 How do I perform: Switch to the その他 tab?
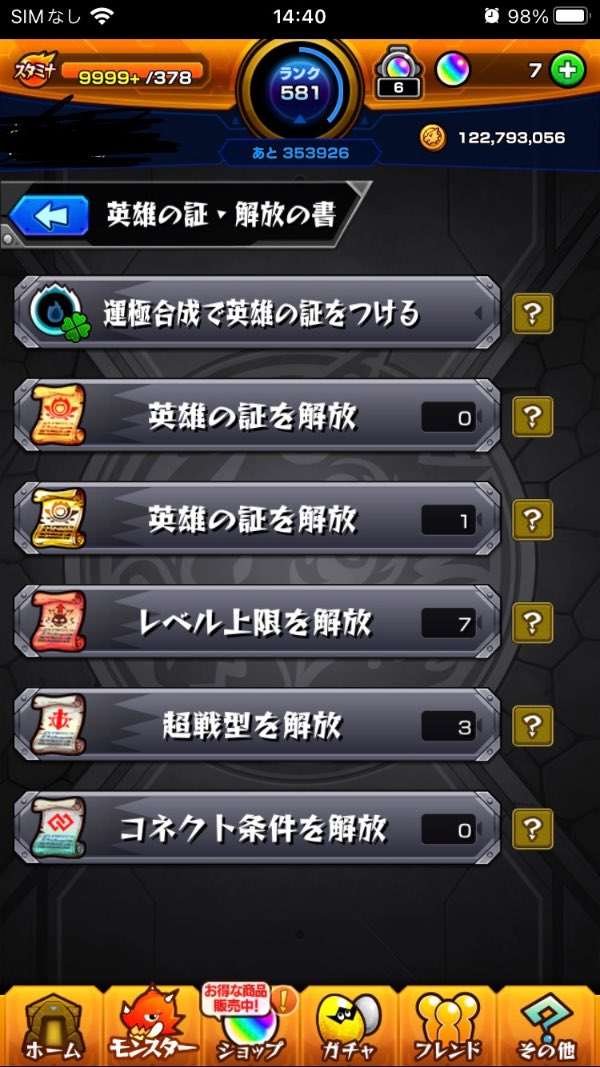click(548, 1025)
